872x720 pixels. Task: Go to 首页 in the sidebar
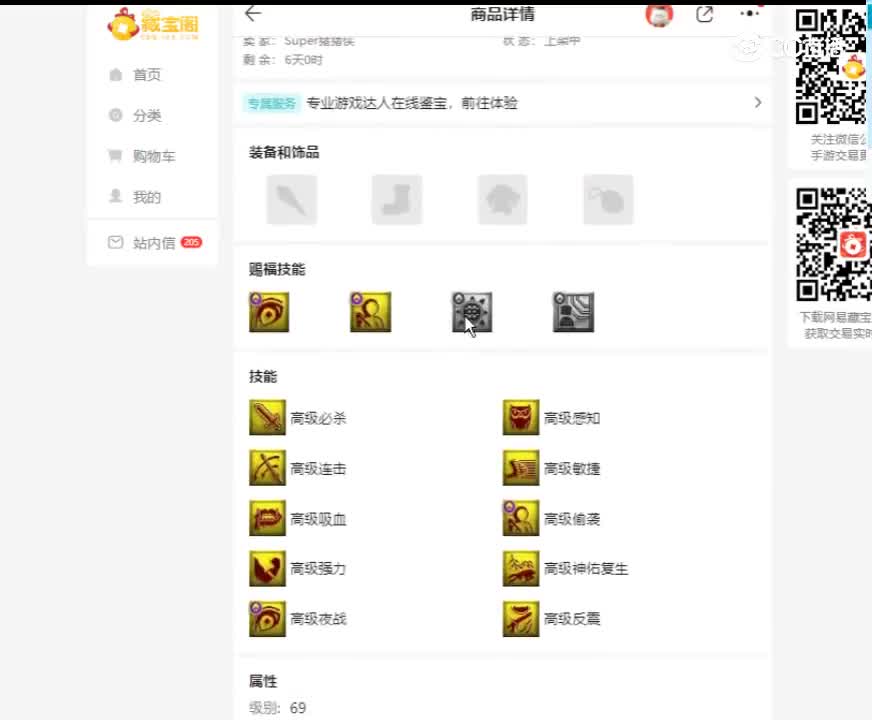pyautogui.click(x=146, y=75)
